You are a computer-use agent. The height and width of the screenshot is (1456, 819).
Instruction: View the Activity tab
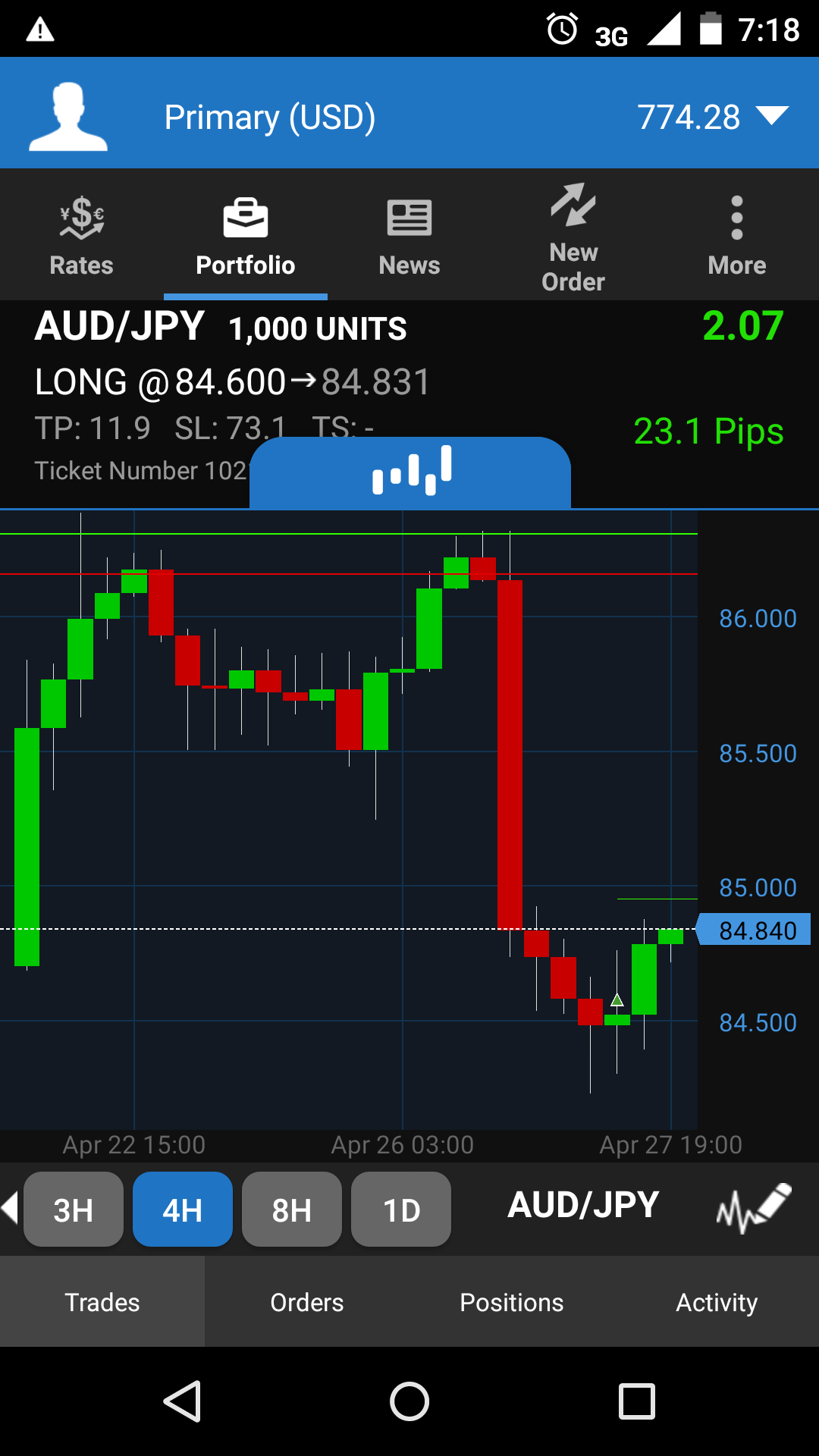click(717, 1302)
